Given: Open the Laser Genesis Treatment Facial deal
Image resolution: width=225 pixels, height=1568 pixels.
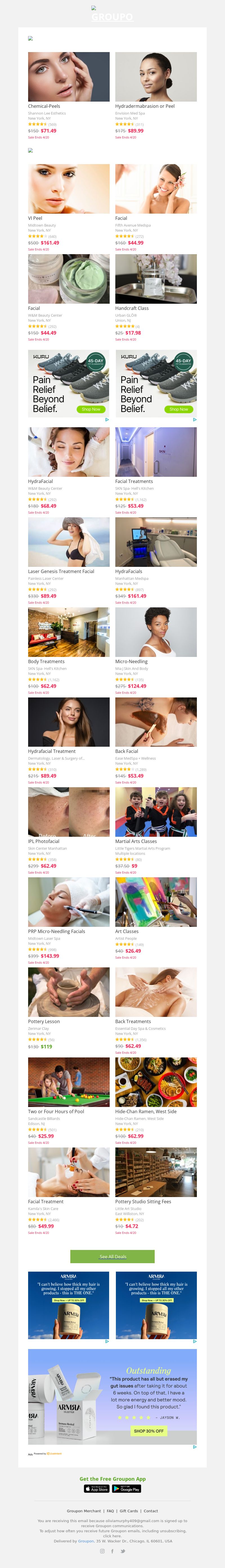Looking at the screenshot, I should click(x=69, y=542).
